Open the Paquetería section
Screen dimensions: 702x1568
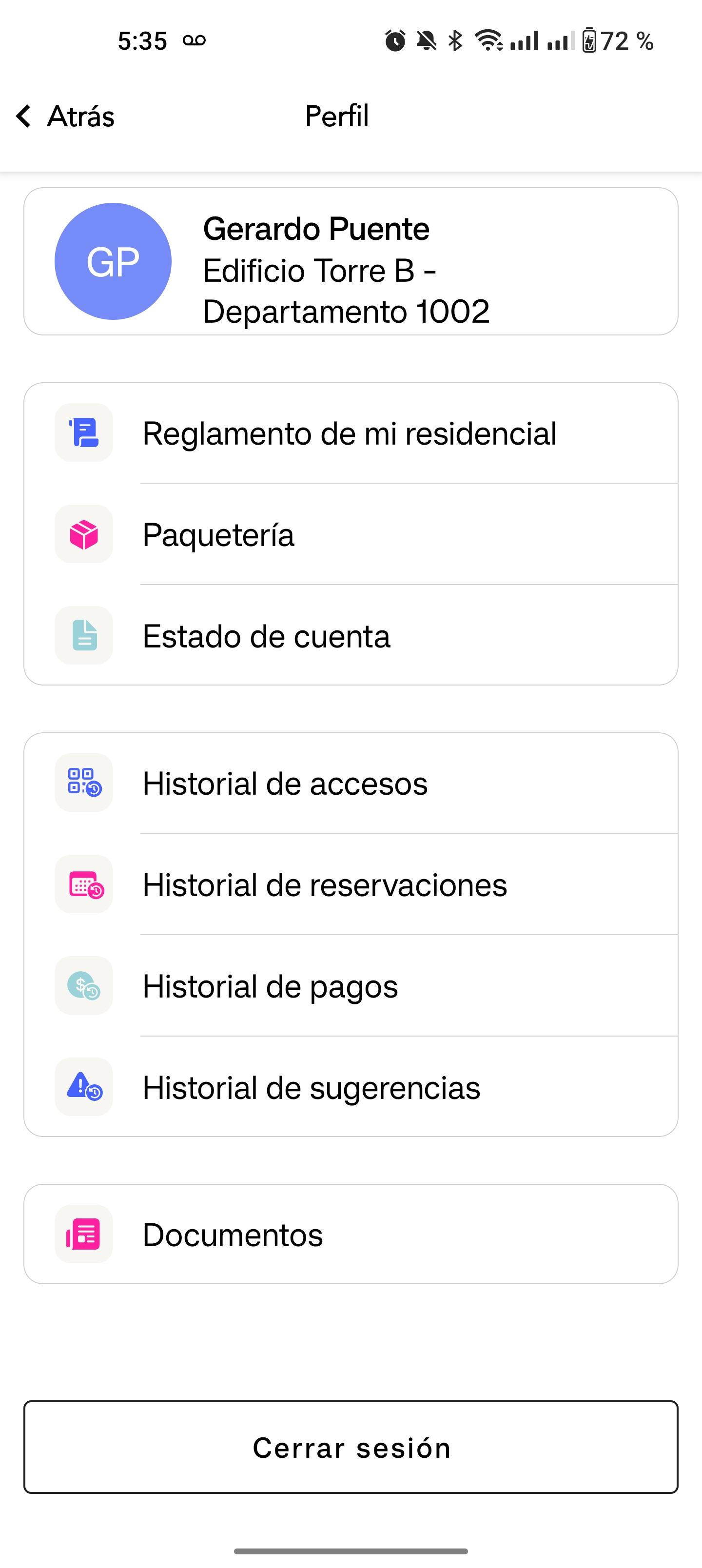[x=351, y=534]
